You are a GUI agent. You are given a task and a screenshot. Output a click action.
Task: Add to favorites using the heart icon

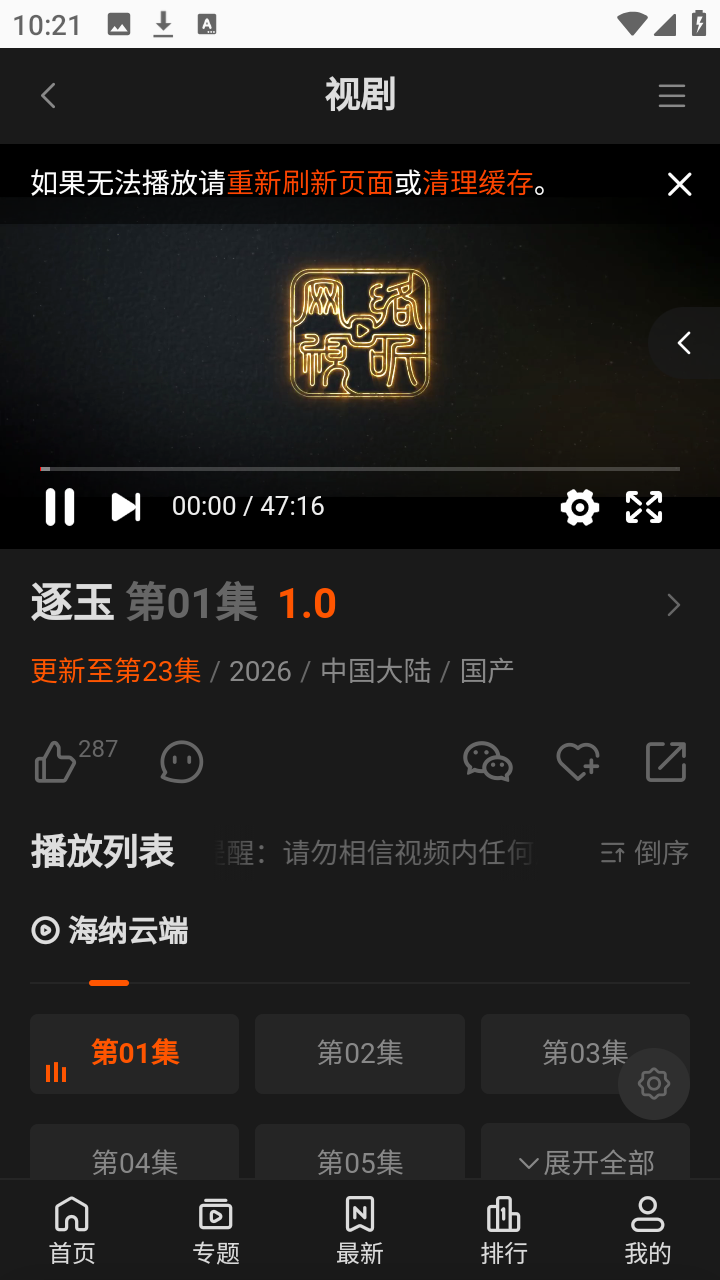[577, 762]
